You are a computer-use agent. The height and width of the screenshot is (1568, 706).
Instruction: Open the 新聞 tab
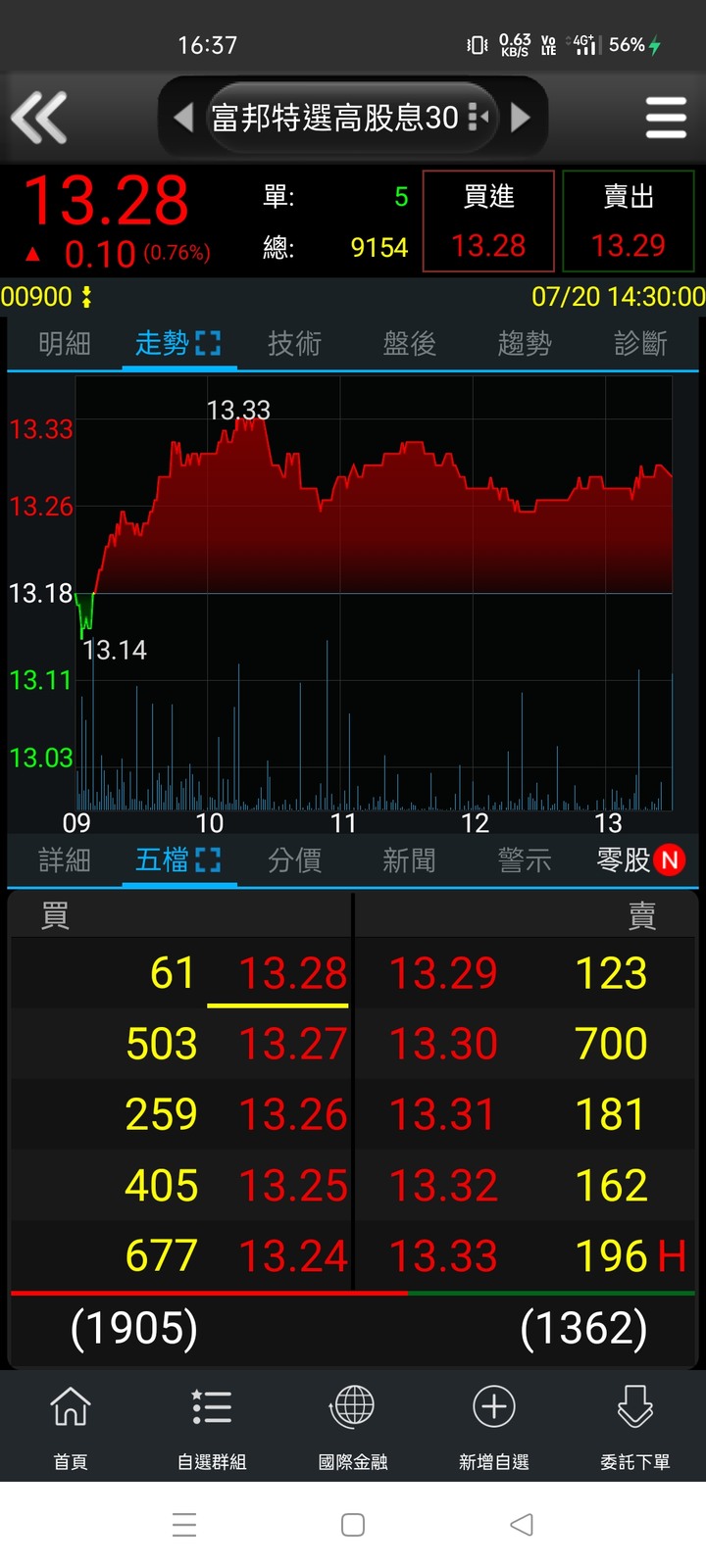[409, 860]
